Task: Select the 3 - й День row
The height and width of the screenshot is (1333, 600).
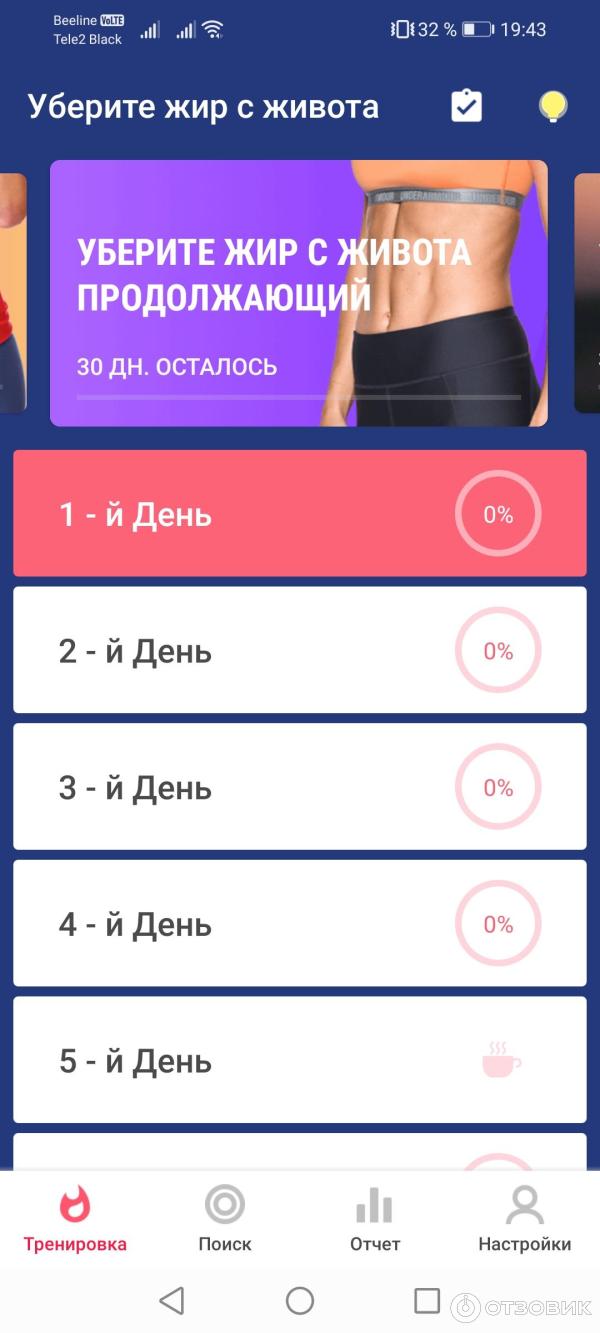Action: [299, 787]
